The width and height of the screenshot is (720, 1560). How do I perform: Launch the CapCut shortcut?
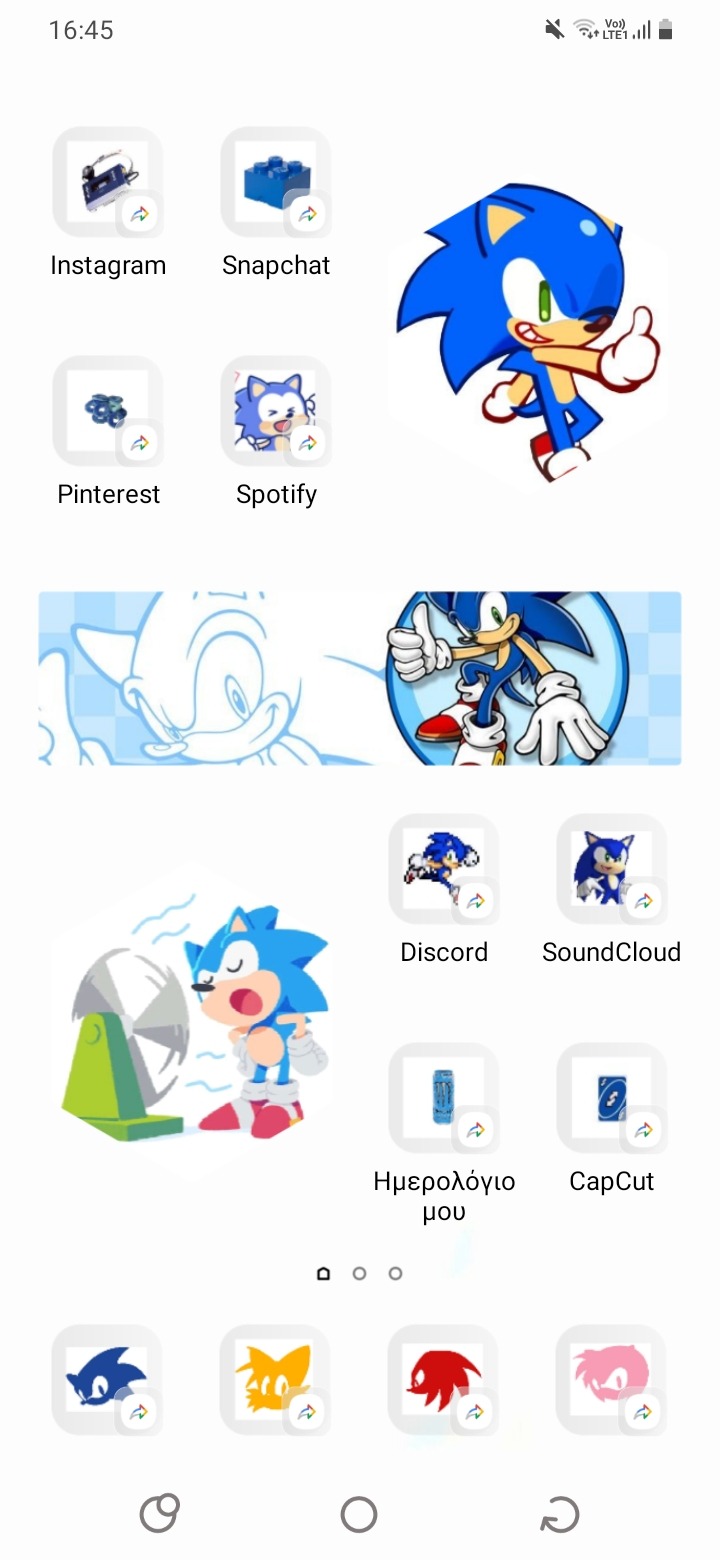point(611,1098)
